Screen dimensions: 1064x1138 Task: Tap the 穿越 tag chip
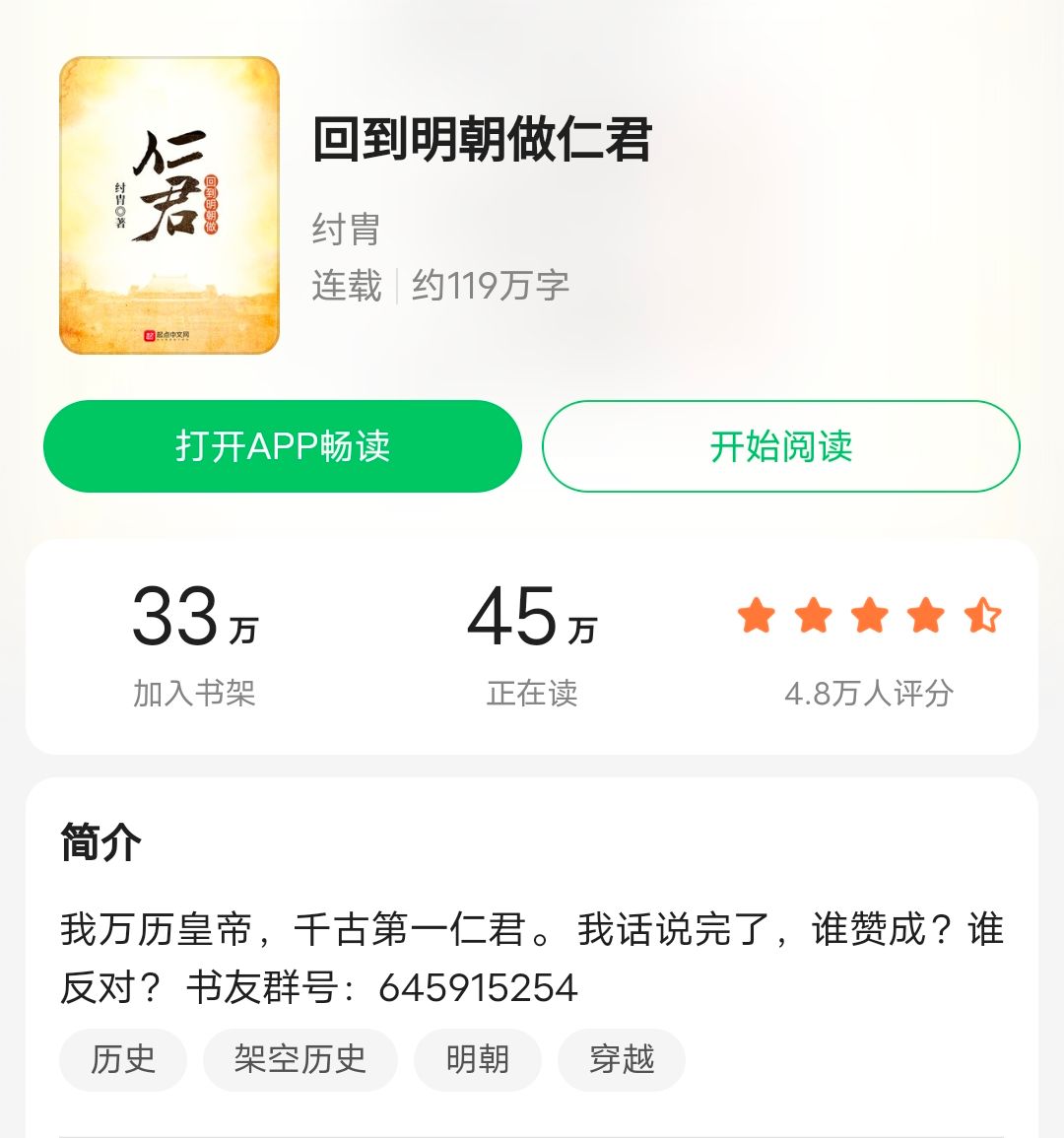coord(621,1060)
